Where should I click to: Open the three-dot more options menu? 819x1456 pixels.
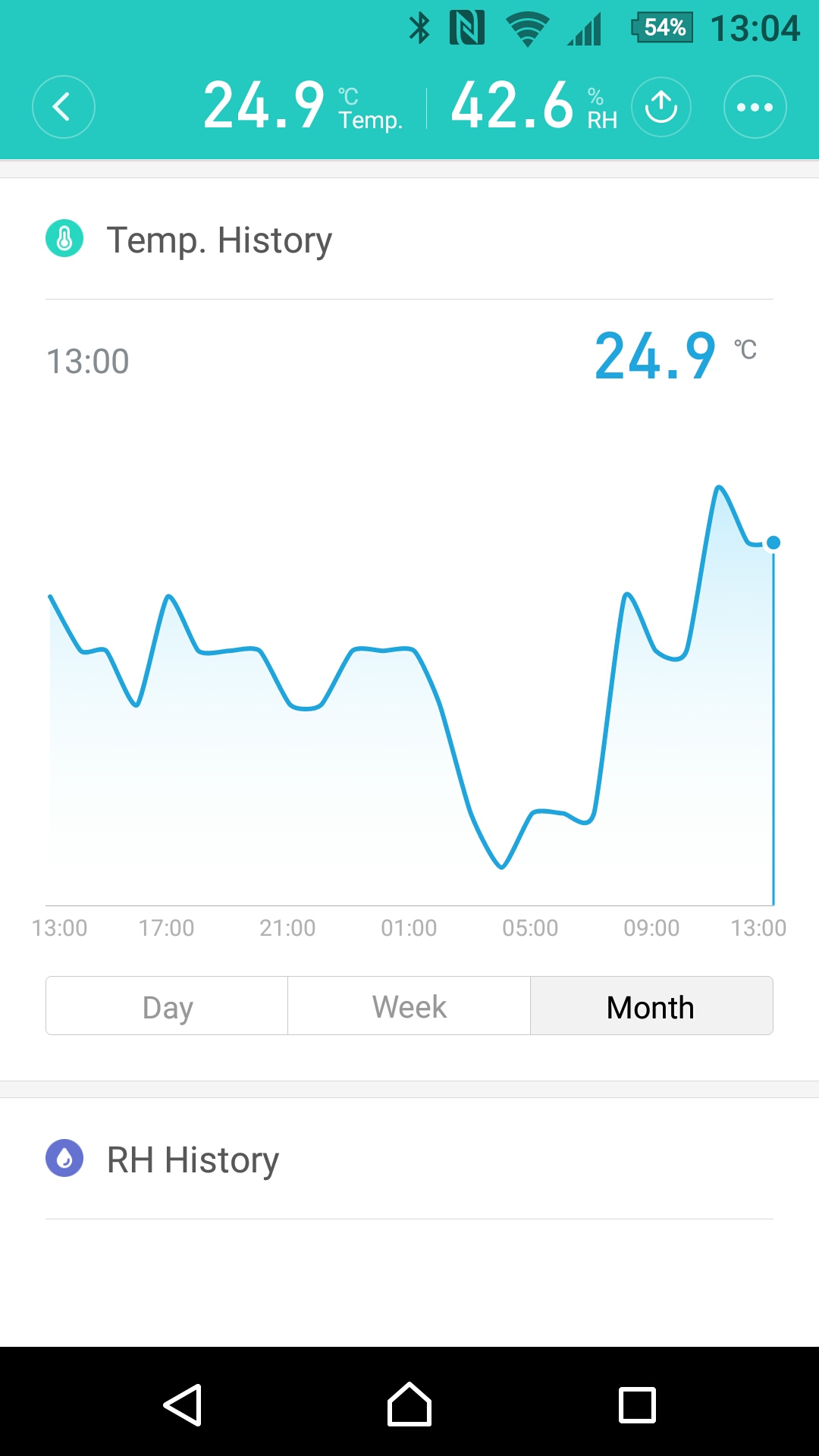click(755, 107)
